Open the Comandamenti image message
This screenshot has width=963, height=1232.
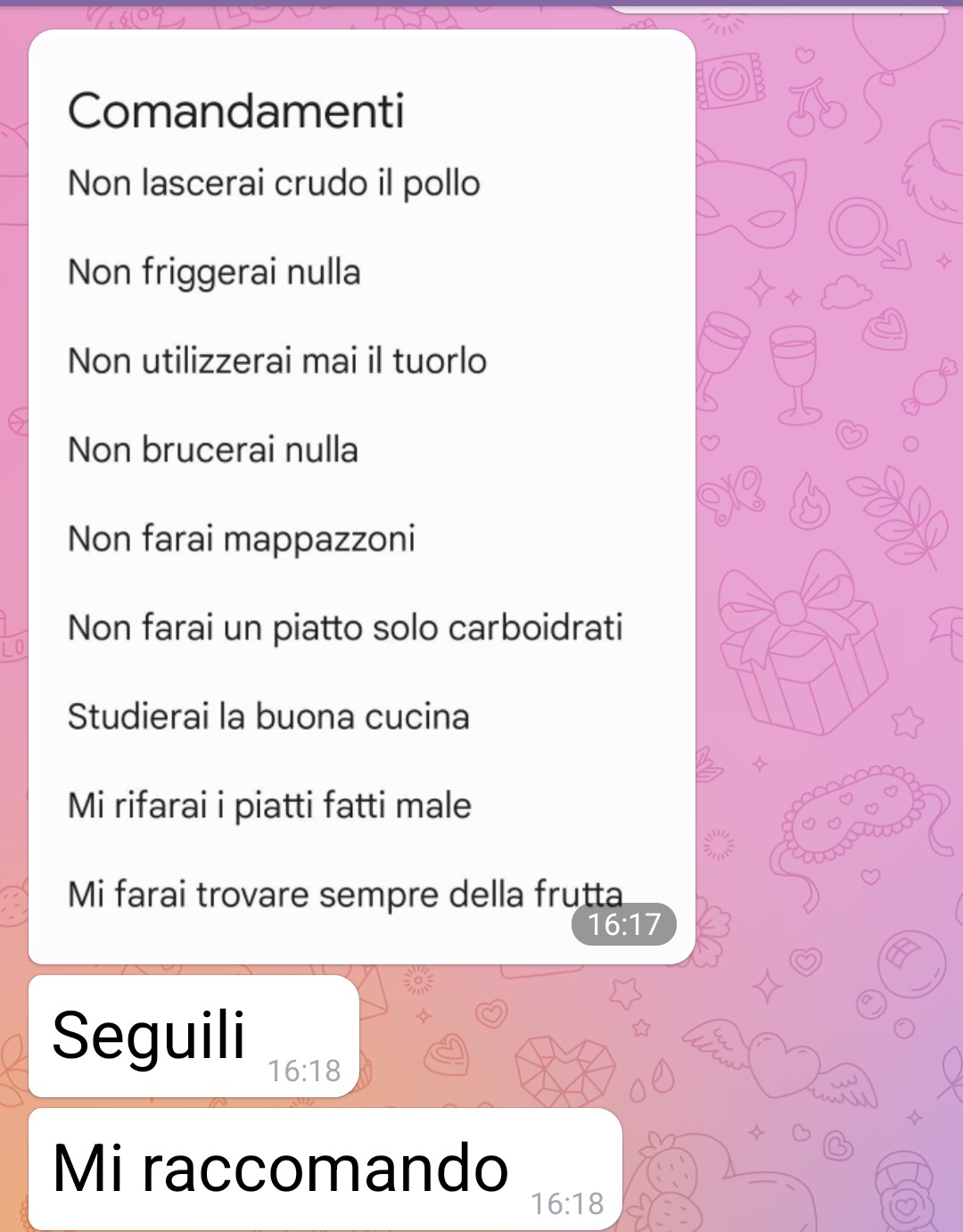click(x=361, y=497)
